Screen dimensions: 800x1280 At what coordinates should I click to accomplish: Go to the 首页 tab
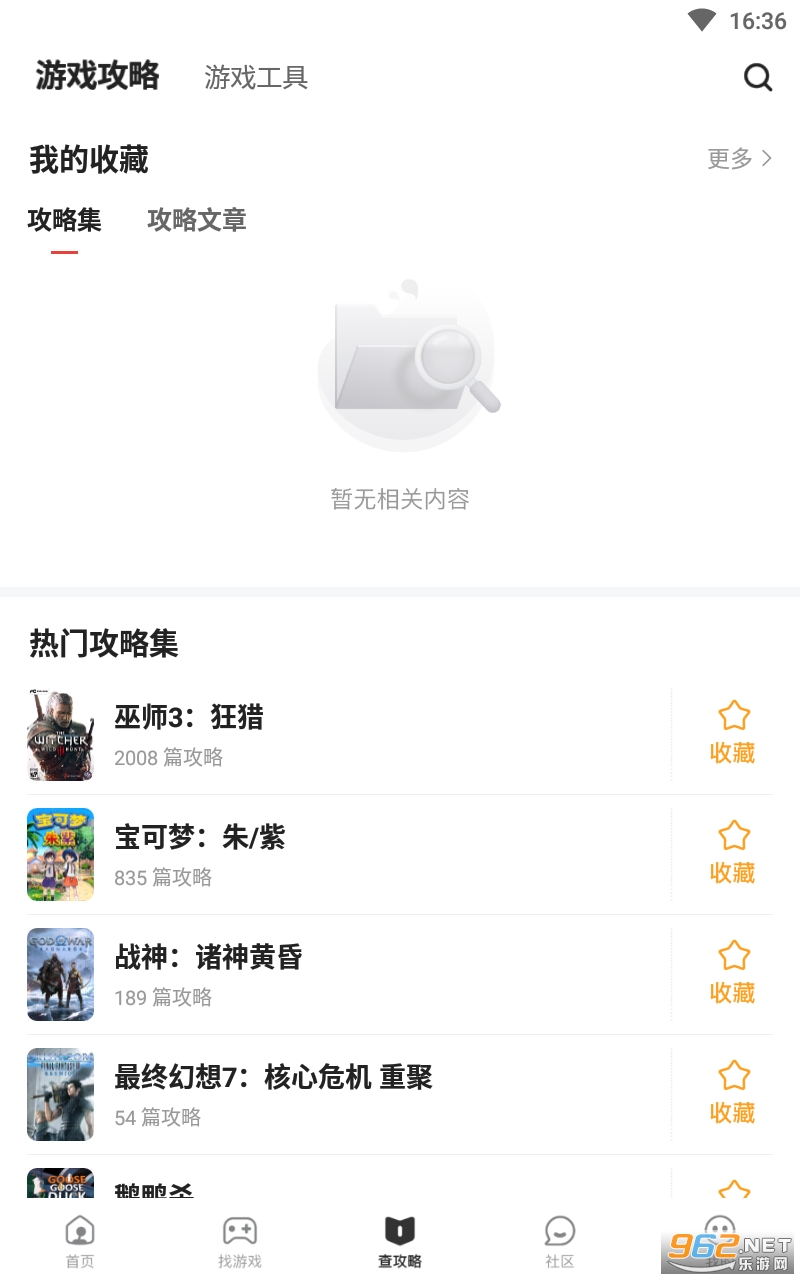(x=80, y=1241)
